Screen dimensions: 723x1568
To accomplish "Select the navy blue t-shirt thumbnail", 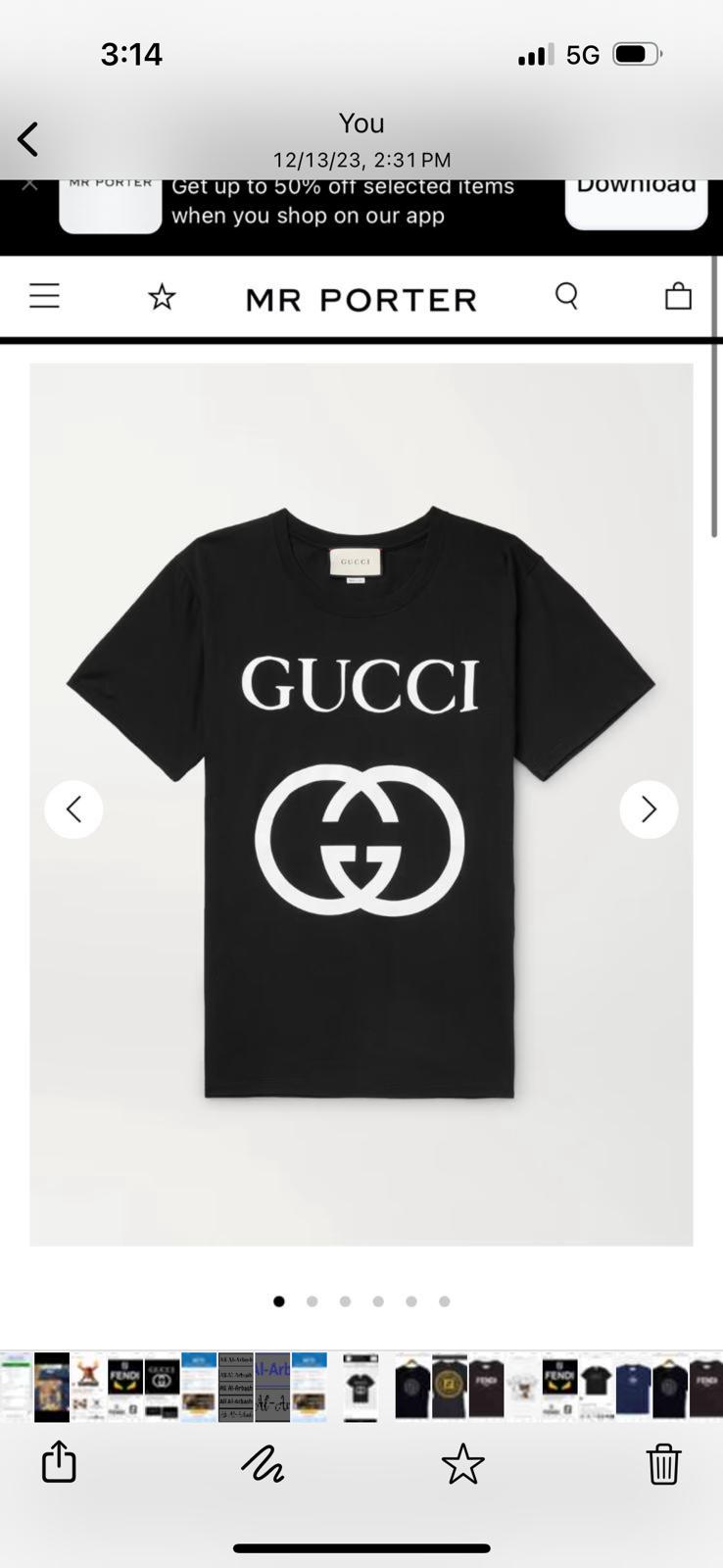I will (633, 1386).
